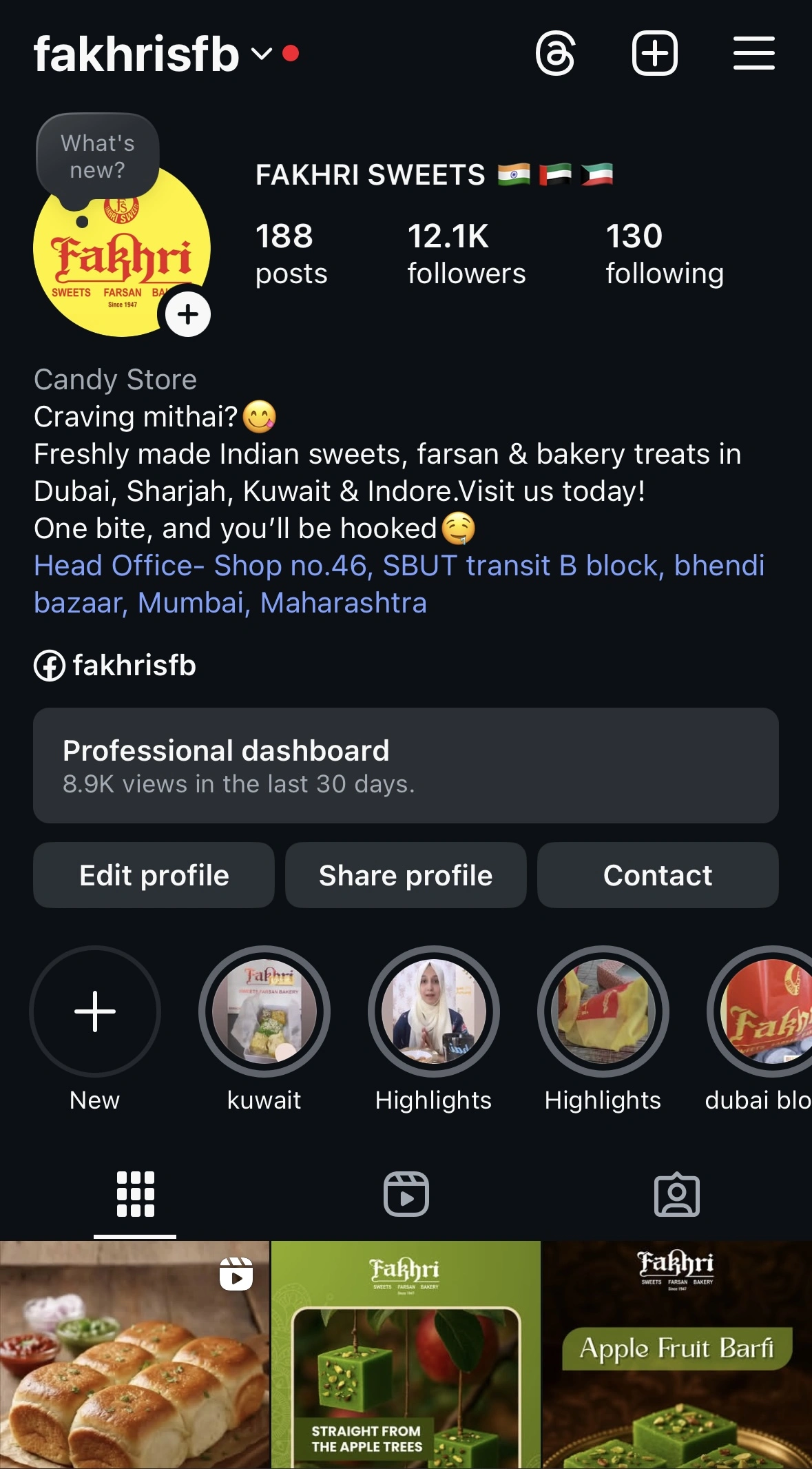The width and height of the screenshot is (812, 1469).
Task: Open the Head Office address link
Action: coord(399,584)
